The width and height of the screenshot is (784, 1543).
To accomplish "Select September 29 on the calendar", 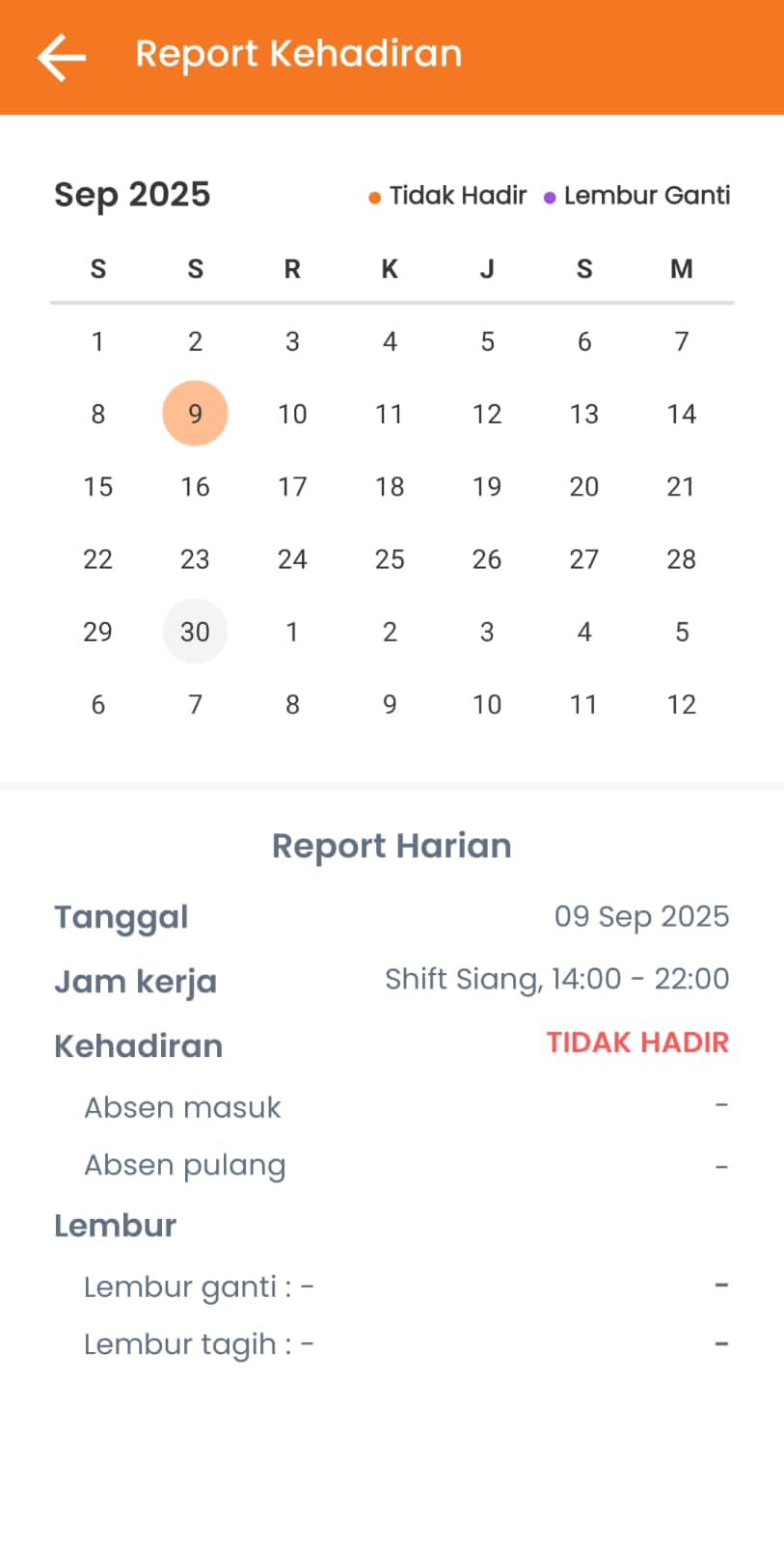I will coord(97,632).
